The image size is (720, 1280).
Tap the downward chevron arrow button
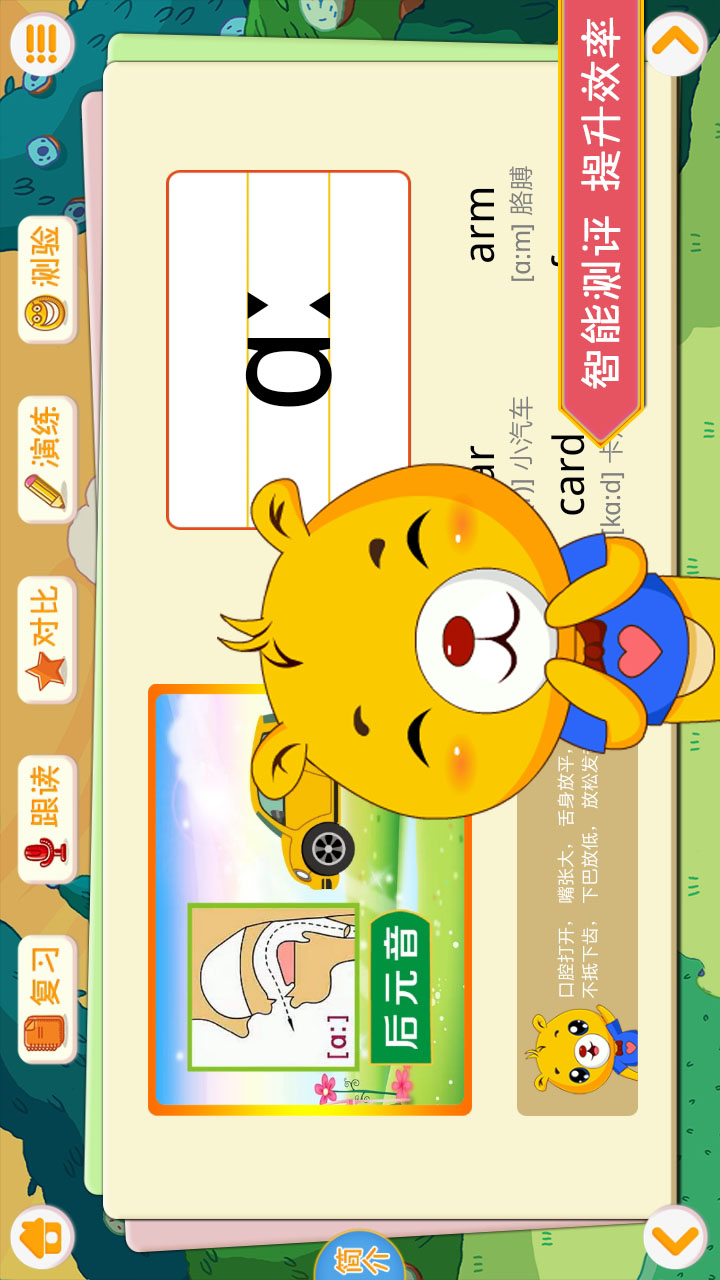point(676,1238)
